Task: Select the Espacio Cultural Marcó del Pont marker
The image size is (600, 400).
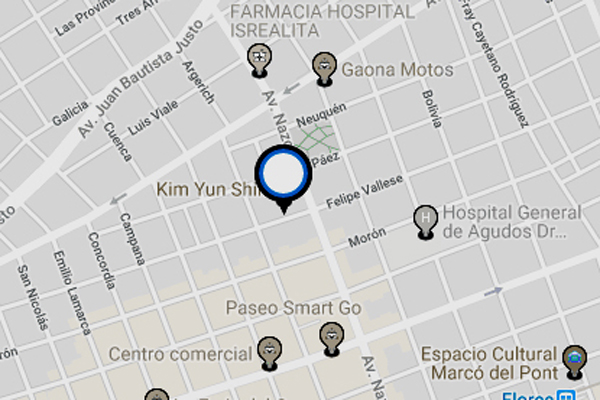Action: pos(574,359)
